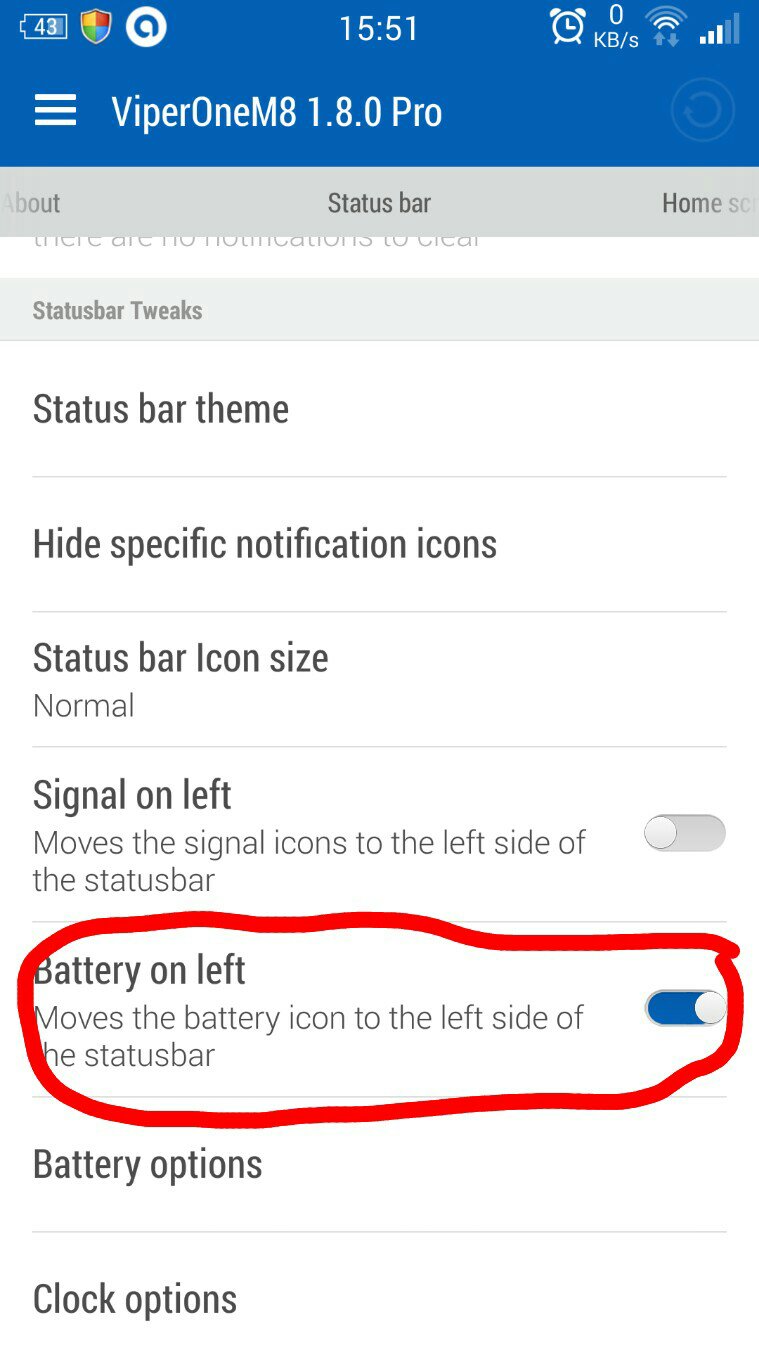This screenshot has width=759, height=1350.
Task: Enable the Signal on left switch
Action: [x=685, y=833]
